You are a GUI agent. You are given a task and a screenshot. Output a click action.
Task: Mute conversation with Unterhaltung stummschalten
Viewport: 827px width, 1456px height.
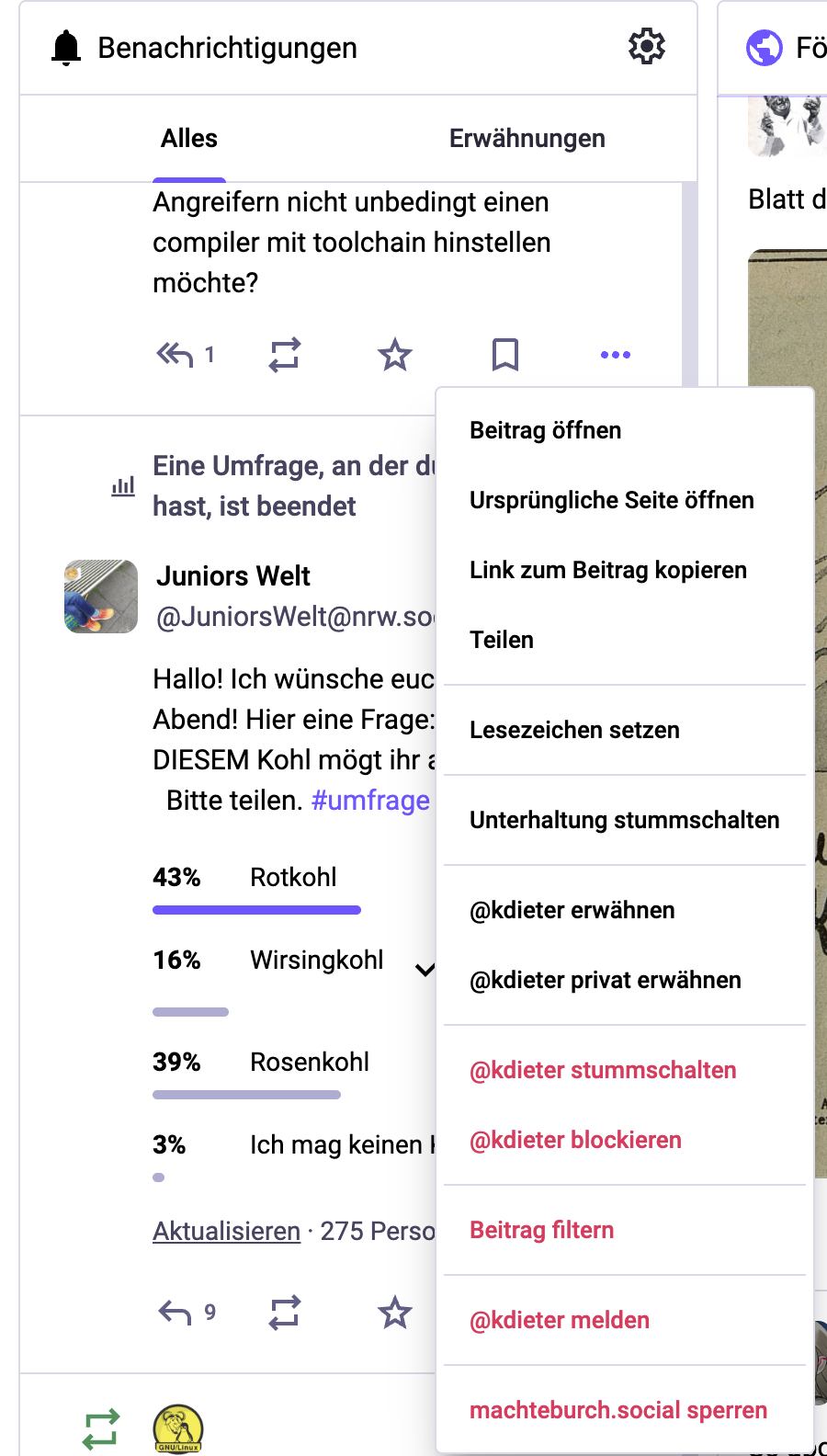[x=624, y=820]
